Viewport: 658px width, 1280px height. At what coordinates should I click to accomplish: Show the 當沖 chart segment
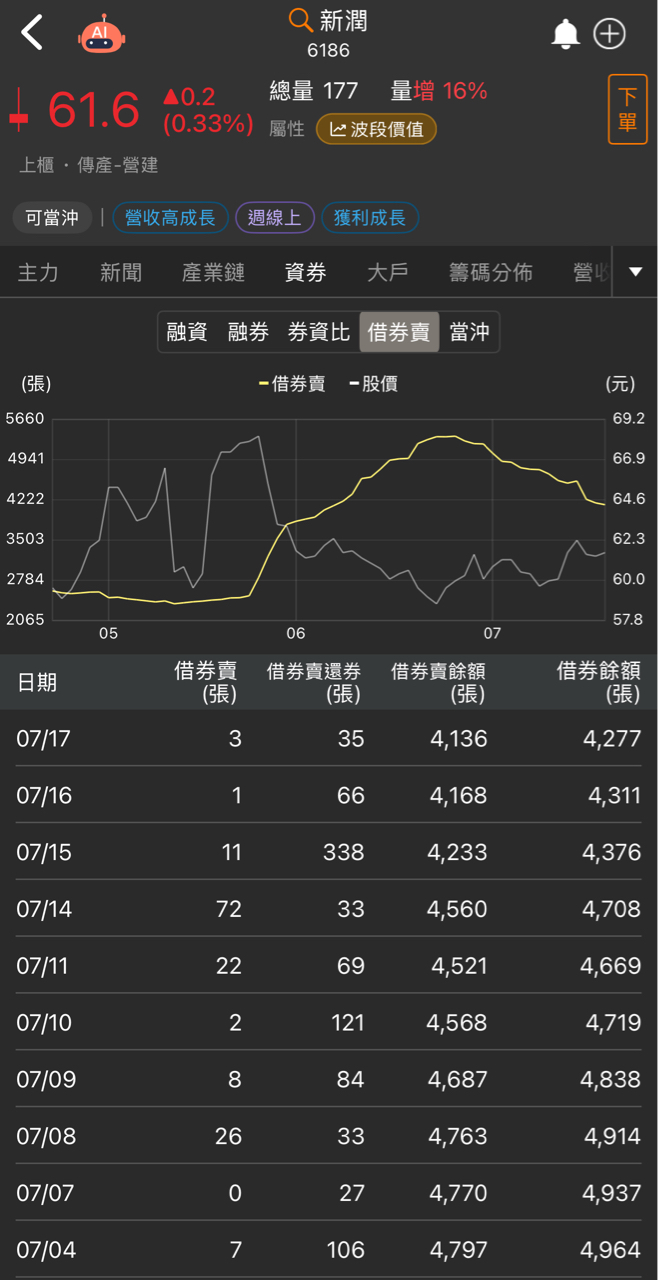point(469,332)
